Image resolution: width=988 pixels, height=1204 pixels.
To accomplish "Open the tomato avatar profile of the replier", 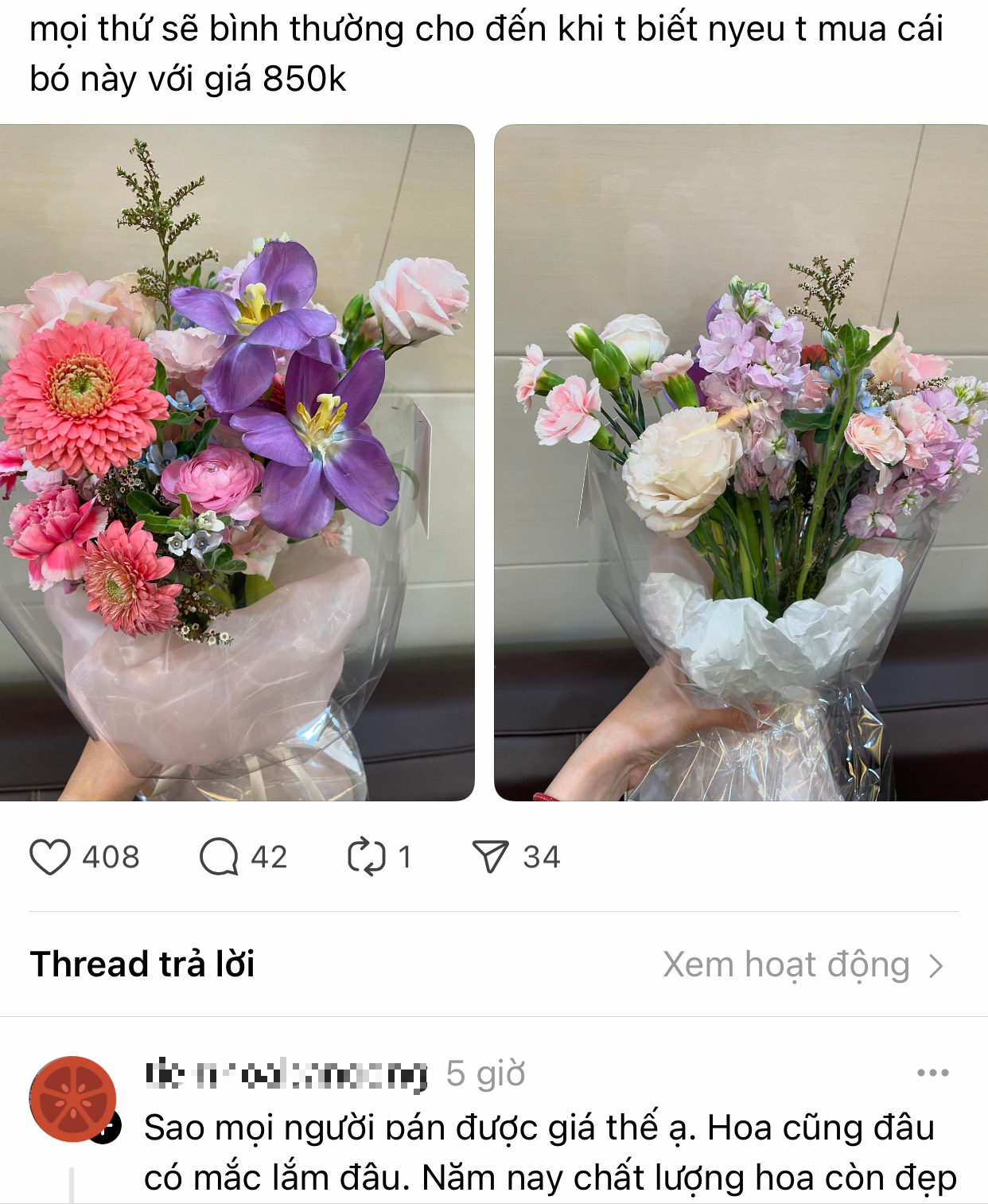I will (x=73, y=1099).
